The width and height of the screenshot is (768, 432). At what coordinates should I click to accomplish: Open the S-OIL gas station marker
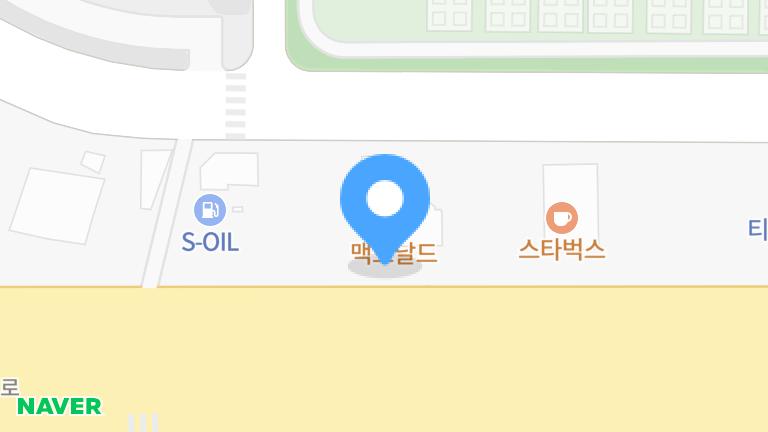pyautogui.click(x=209, y=210)
